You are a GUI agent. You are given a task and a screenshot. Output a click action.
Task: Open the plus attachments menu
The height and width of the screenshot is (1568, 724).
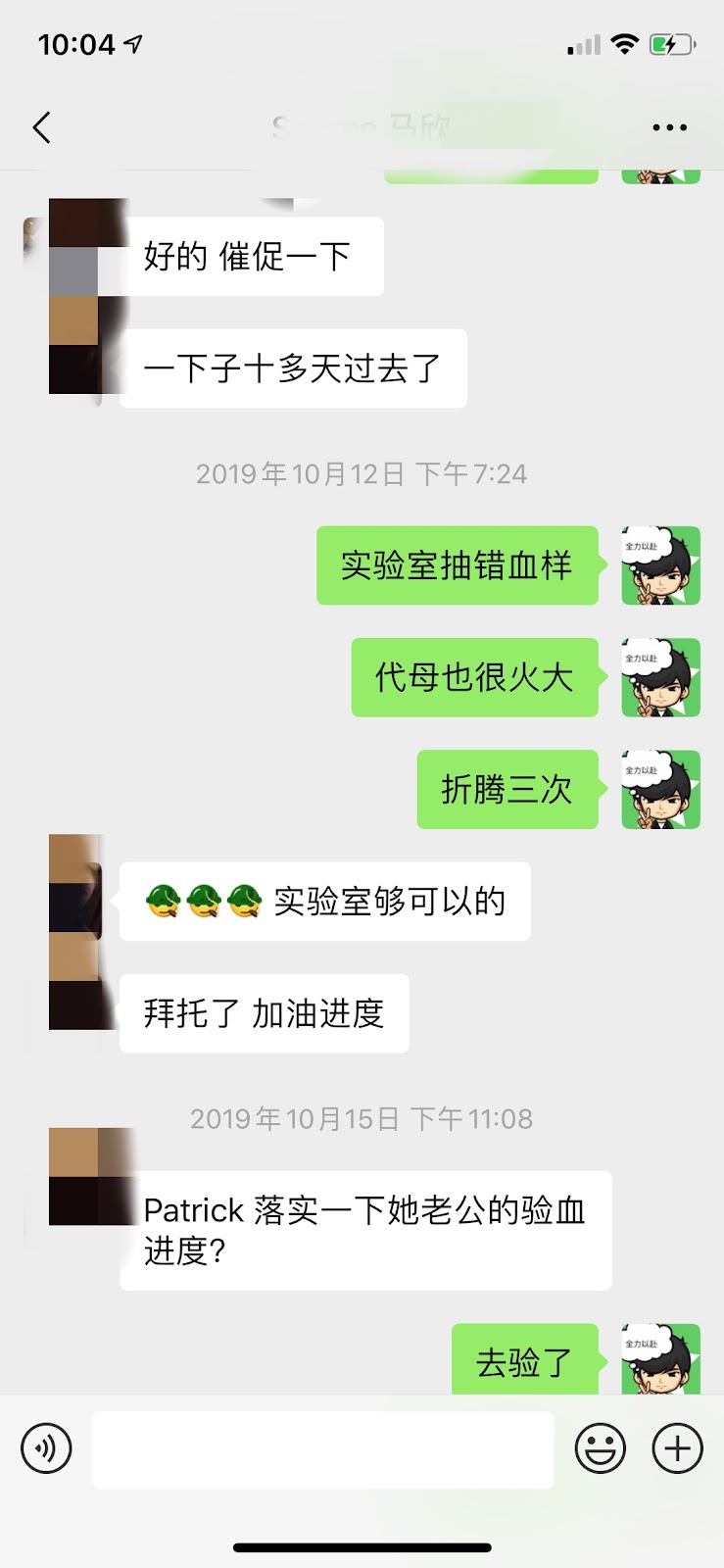pos(678,1448)
